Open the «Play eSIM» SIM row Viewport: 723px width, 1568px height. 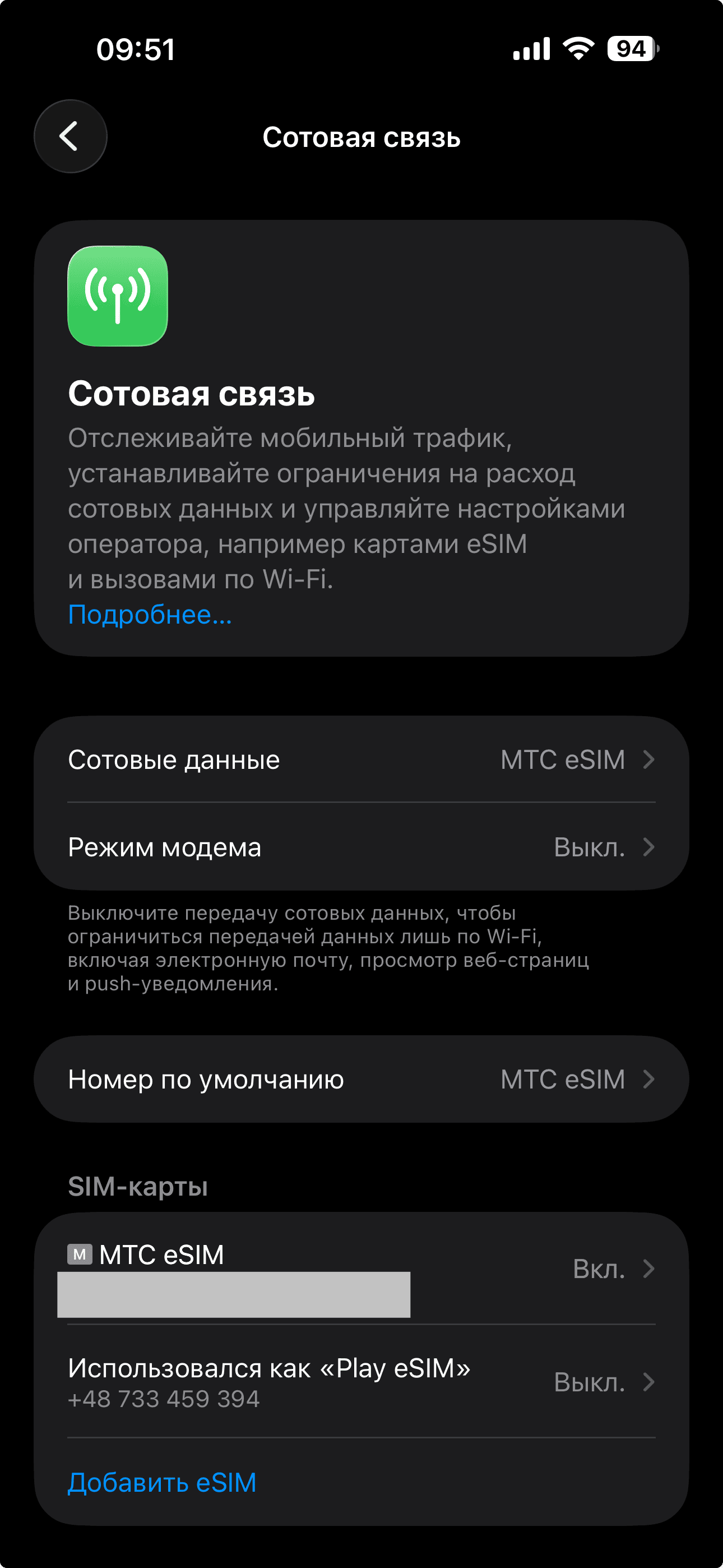pyautogui.click(x=361, y=1382)
